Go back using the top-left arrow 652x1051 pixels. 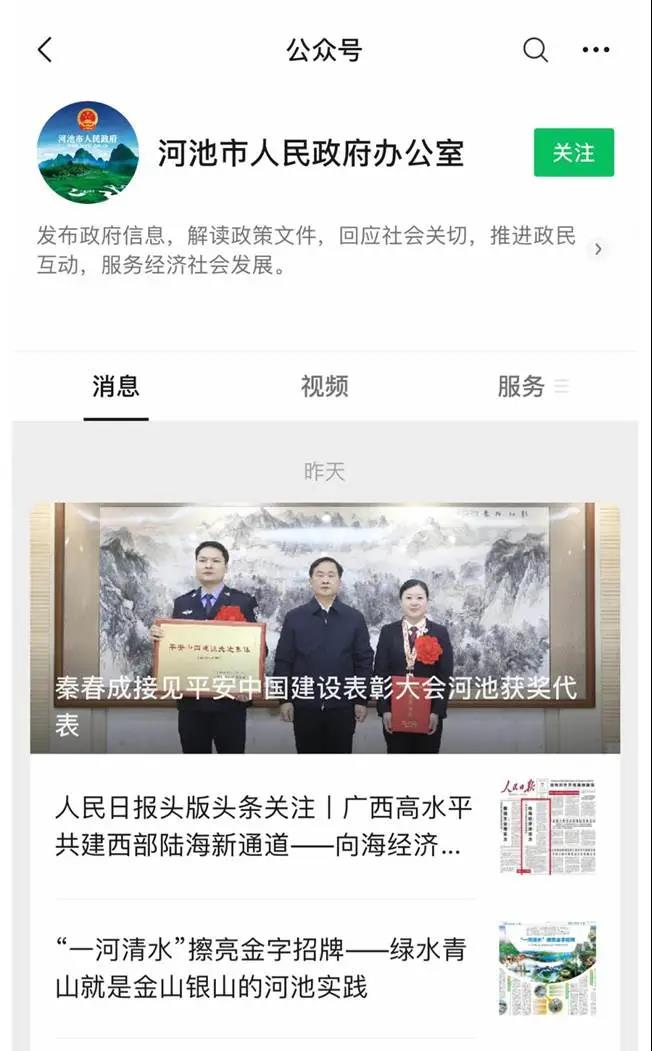(45, 50)
